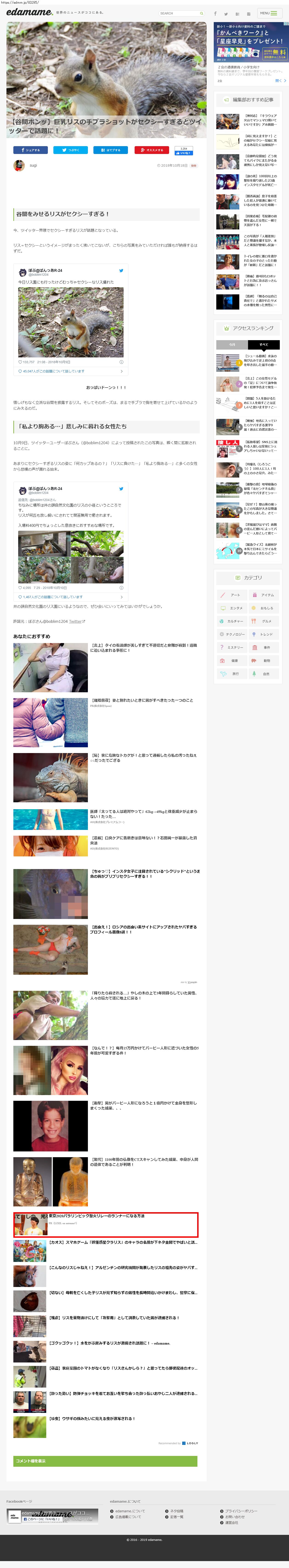Share article via blue Facebook シェアする button
The image size is (289, 1568).
point(30,150)
